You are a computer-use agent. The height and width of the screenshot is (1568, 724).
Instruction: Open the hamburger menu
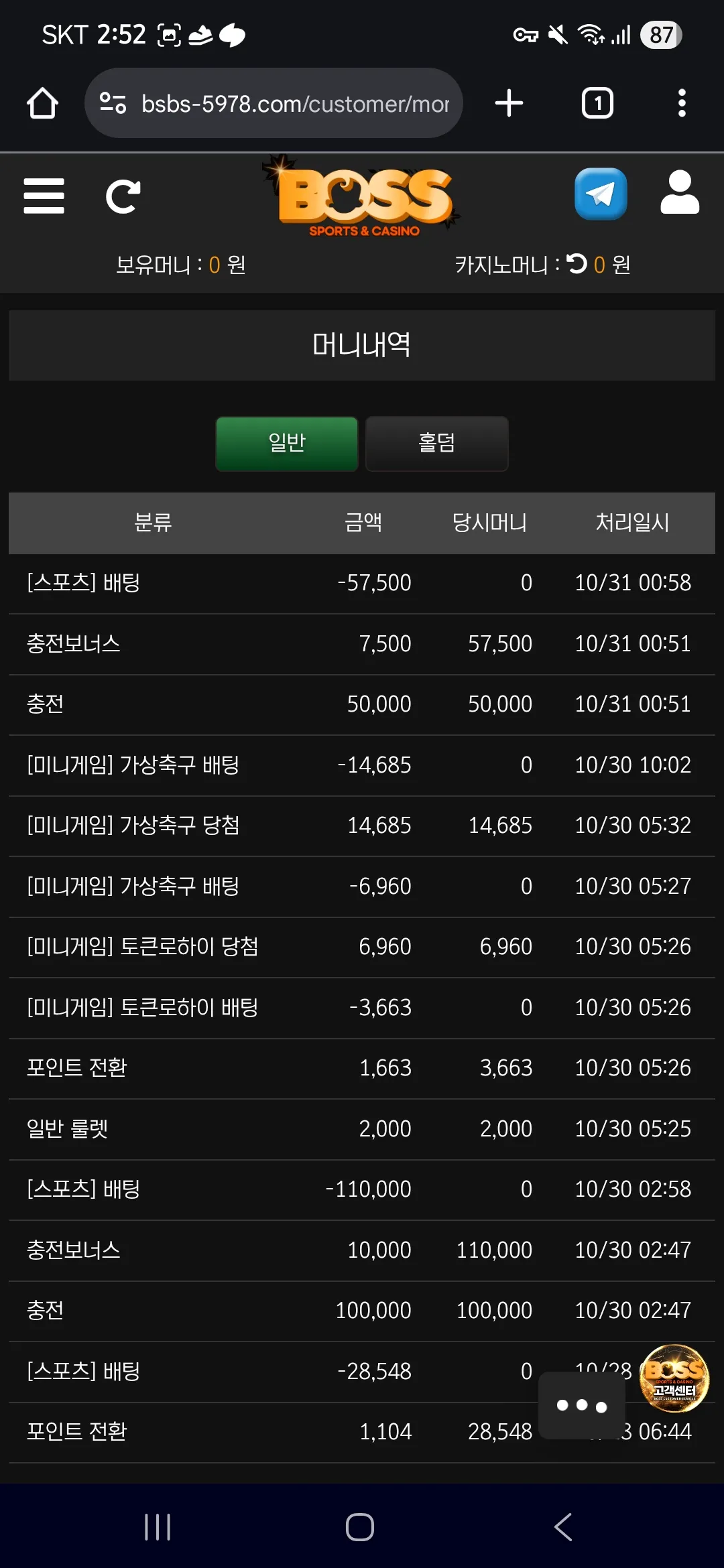click(44, 196)
